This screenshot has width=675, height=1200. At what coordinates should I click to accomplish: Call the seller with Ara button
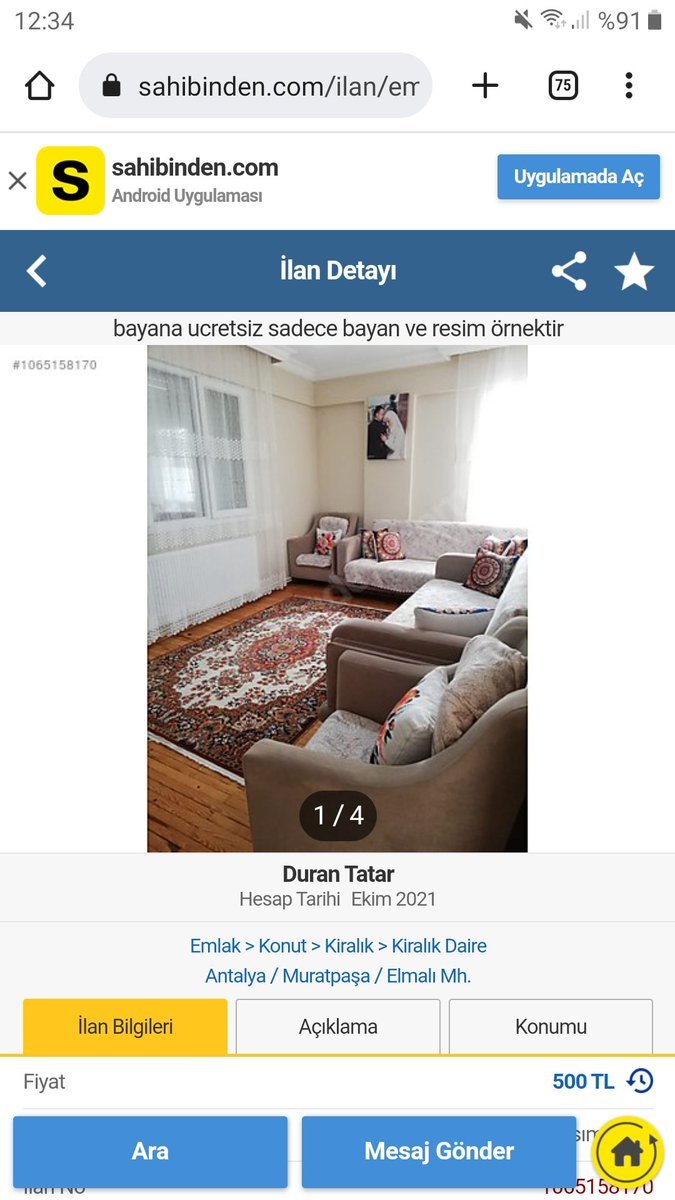150,1151
